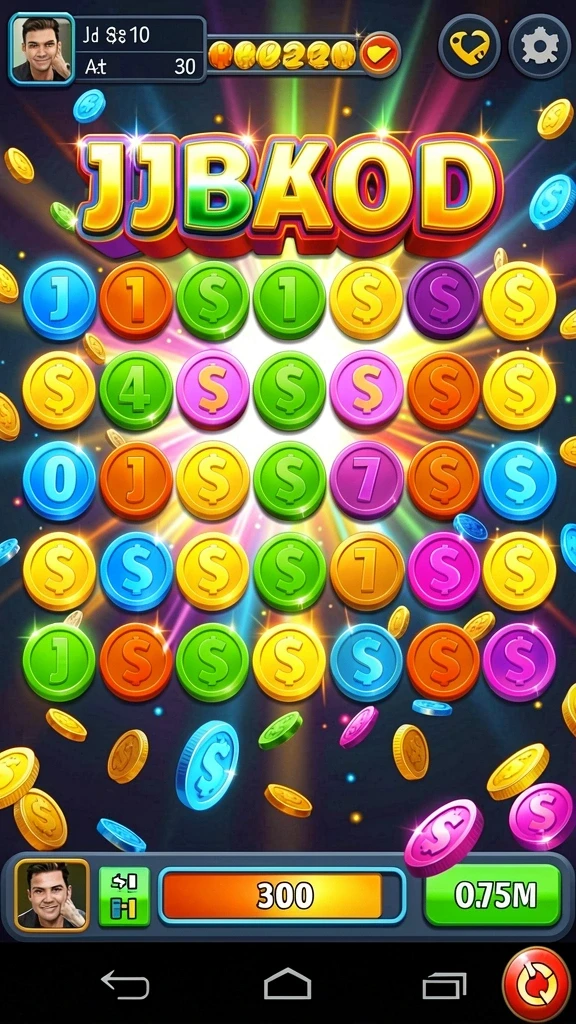The width and height of the screenshot is (576, 1024).
Task: Pick the green 1 coin
Action: tap(289, 300)
